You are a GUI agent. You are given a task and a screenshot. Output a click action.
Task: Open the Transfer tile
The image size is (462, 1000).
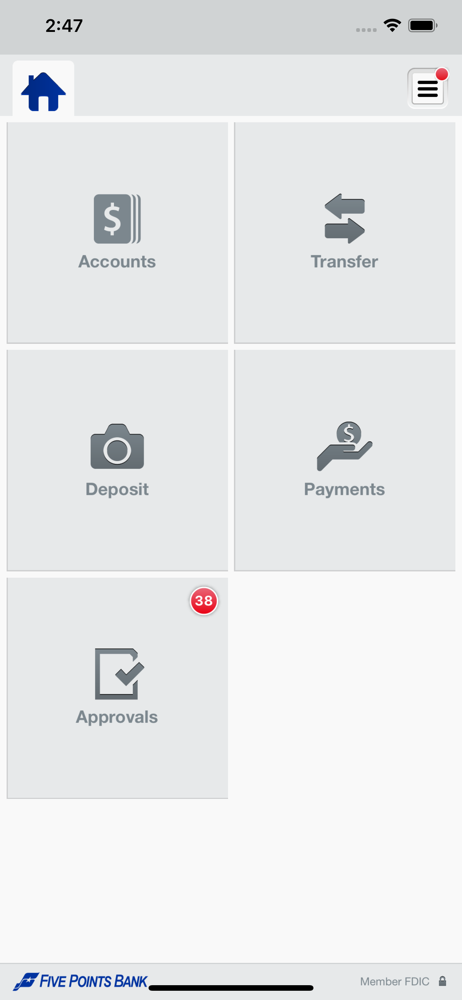(345, 233)
